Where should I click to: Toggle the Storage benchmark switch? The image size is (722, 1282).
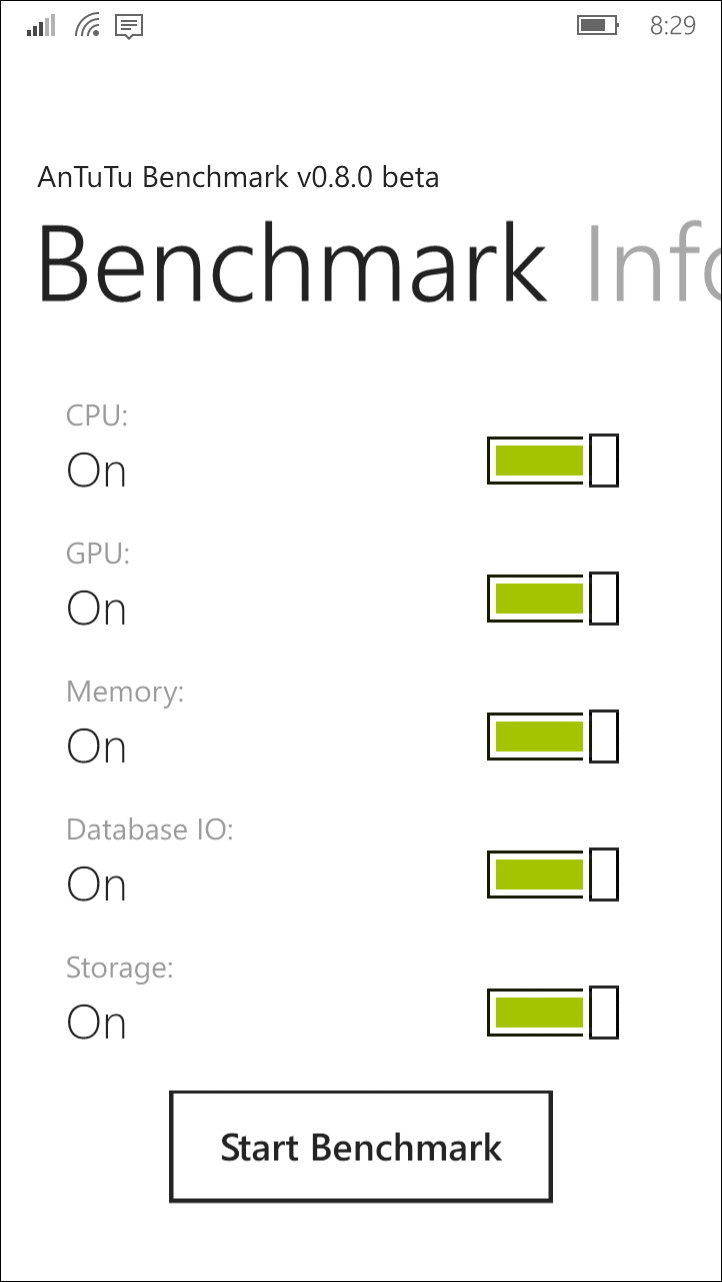(552, 1011)
